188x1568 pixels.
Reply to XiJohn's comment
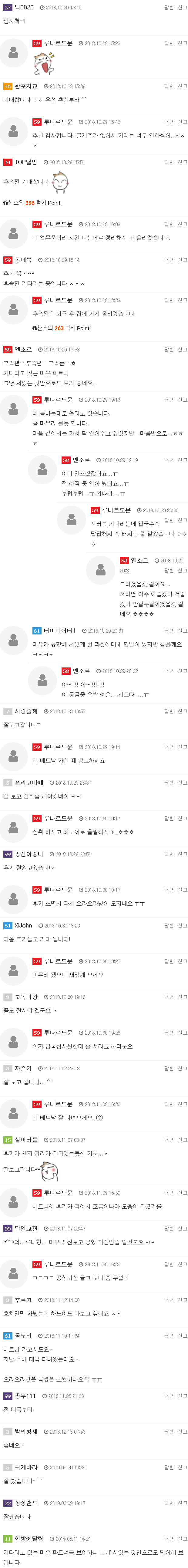169,925
